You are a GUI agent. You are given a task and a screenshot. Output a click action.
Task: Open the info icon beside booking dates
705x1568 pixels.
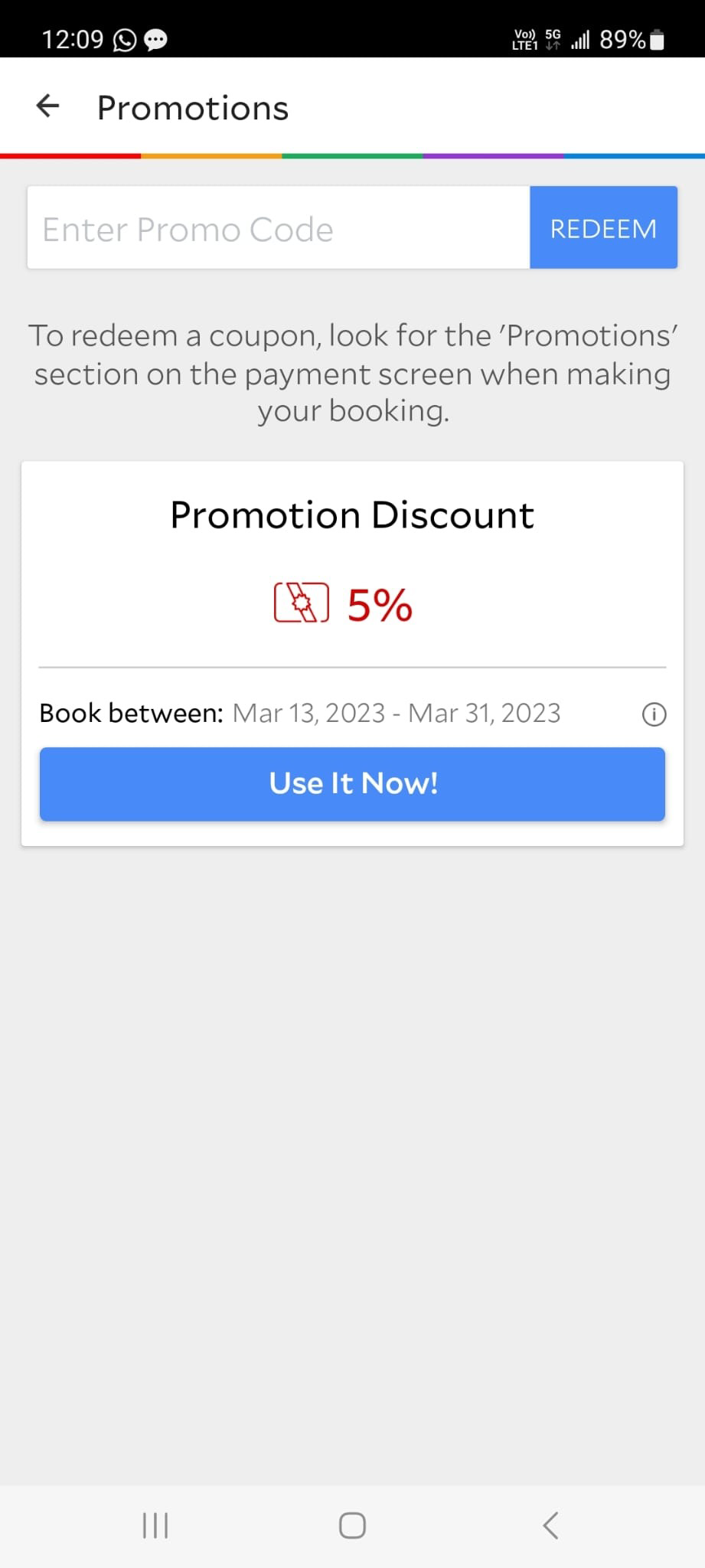[x=654, y=714]
